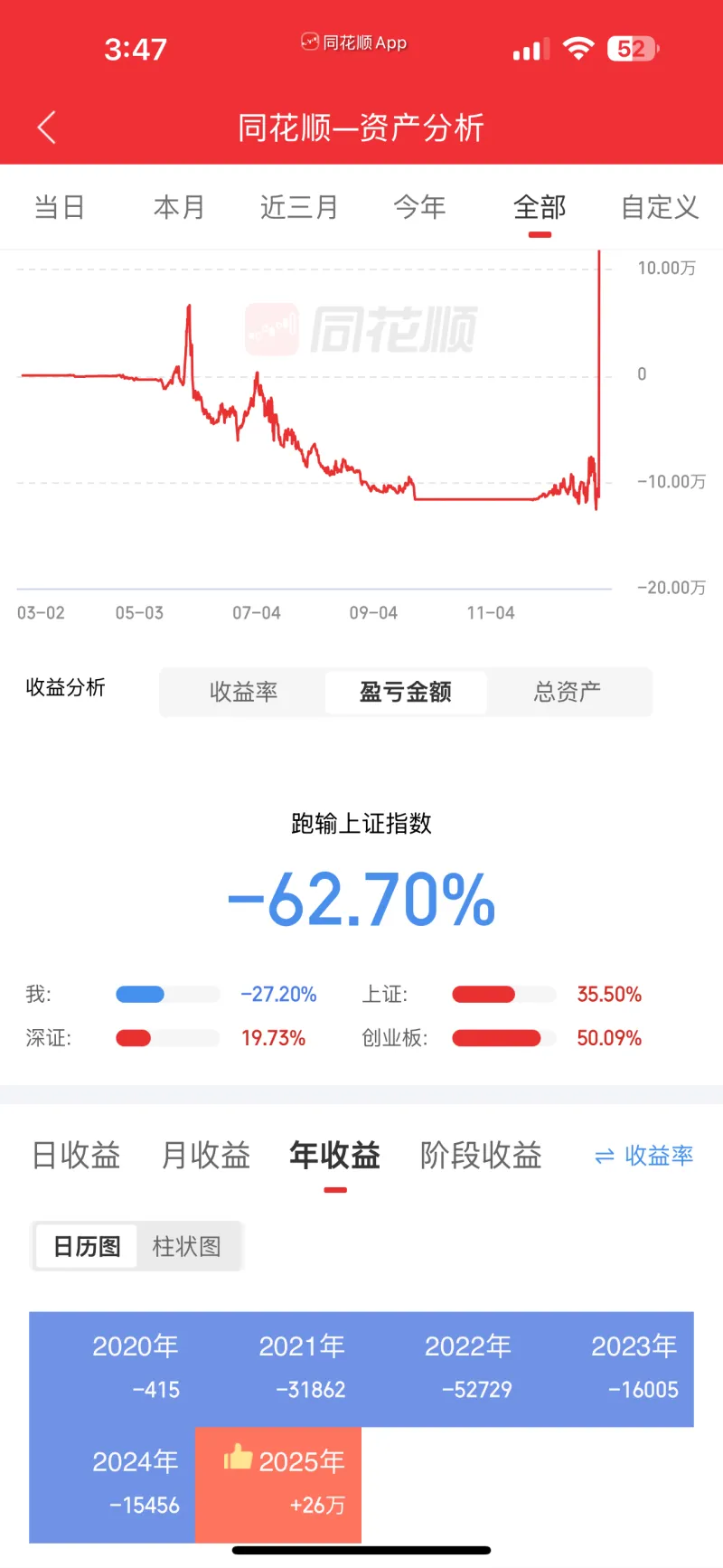723x1568 pixels.
Task: Select the 年收益 tab
Action: point(335,1156)
